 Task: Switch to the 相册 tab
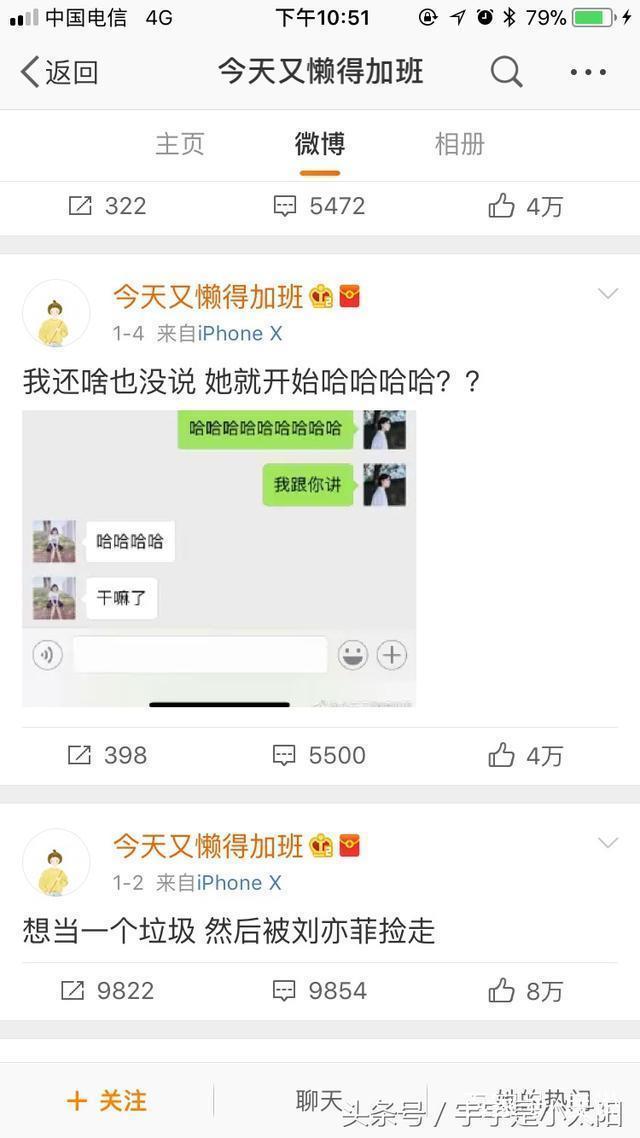pyautogui.click(x=459, y=144)
